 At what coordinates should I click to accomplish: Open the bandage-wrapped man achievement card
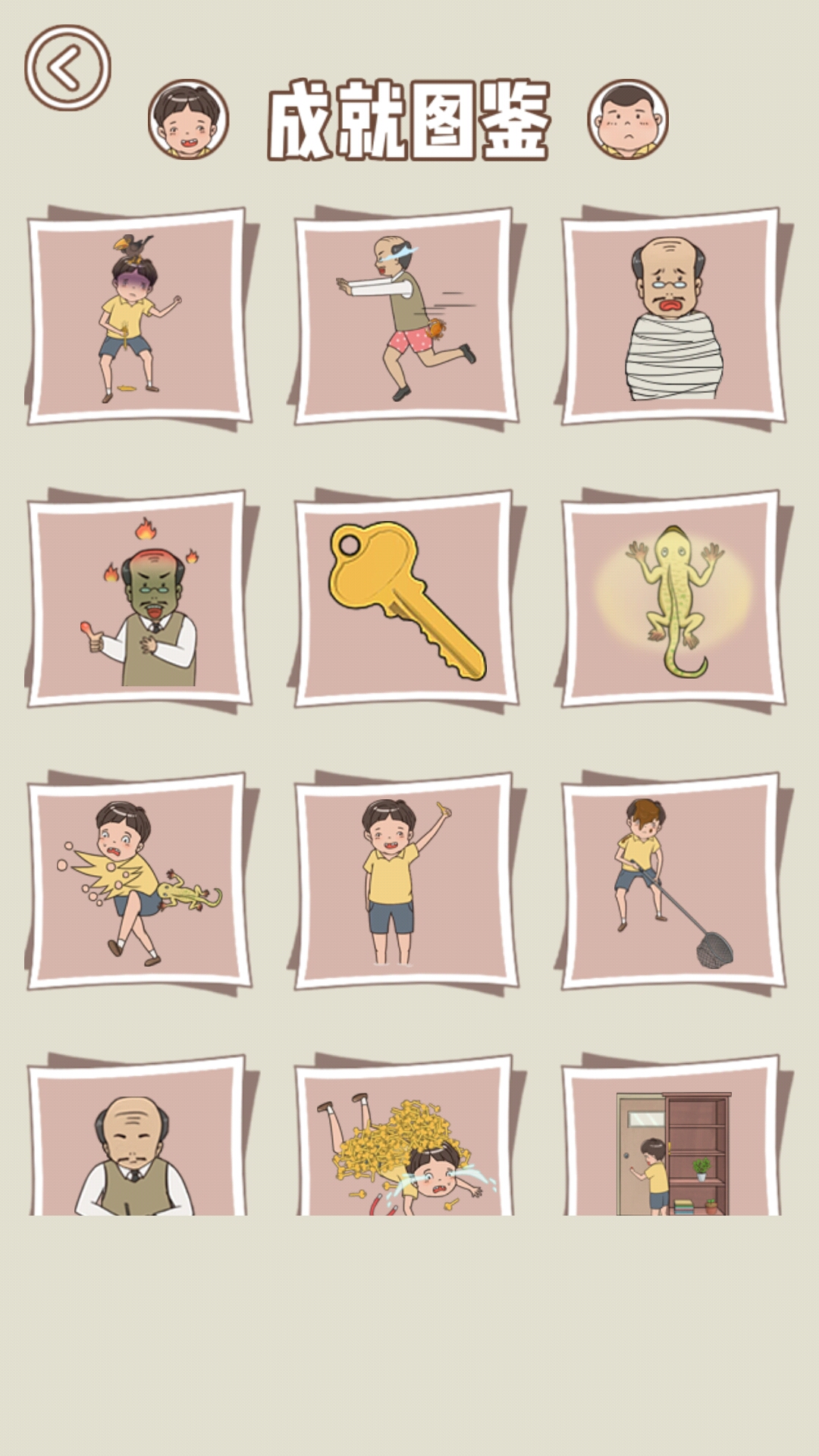coord(673,317)
